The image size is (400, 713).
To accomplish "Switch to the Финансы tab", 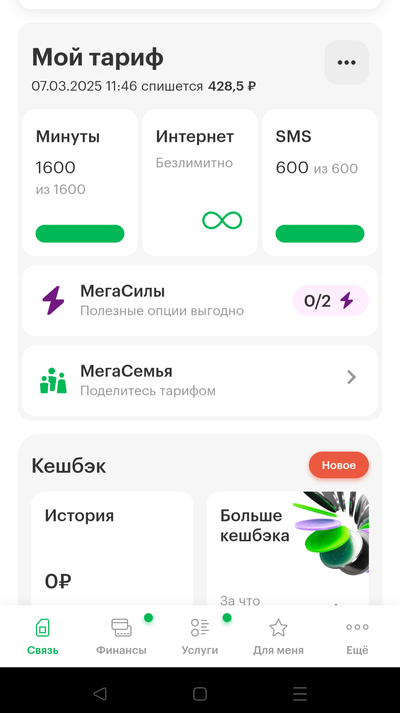I will 121,637.
